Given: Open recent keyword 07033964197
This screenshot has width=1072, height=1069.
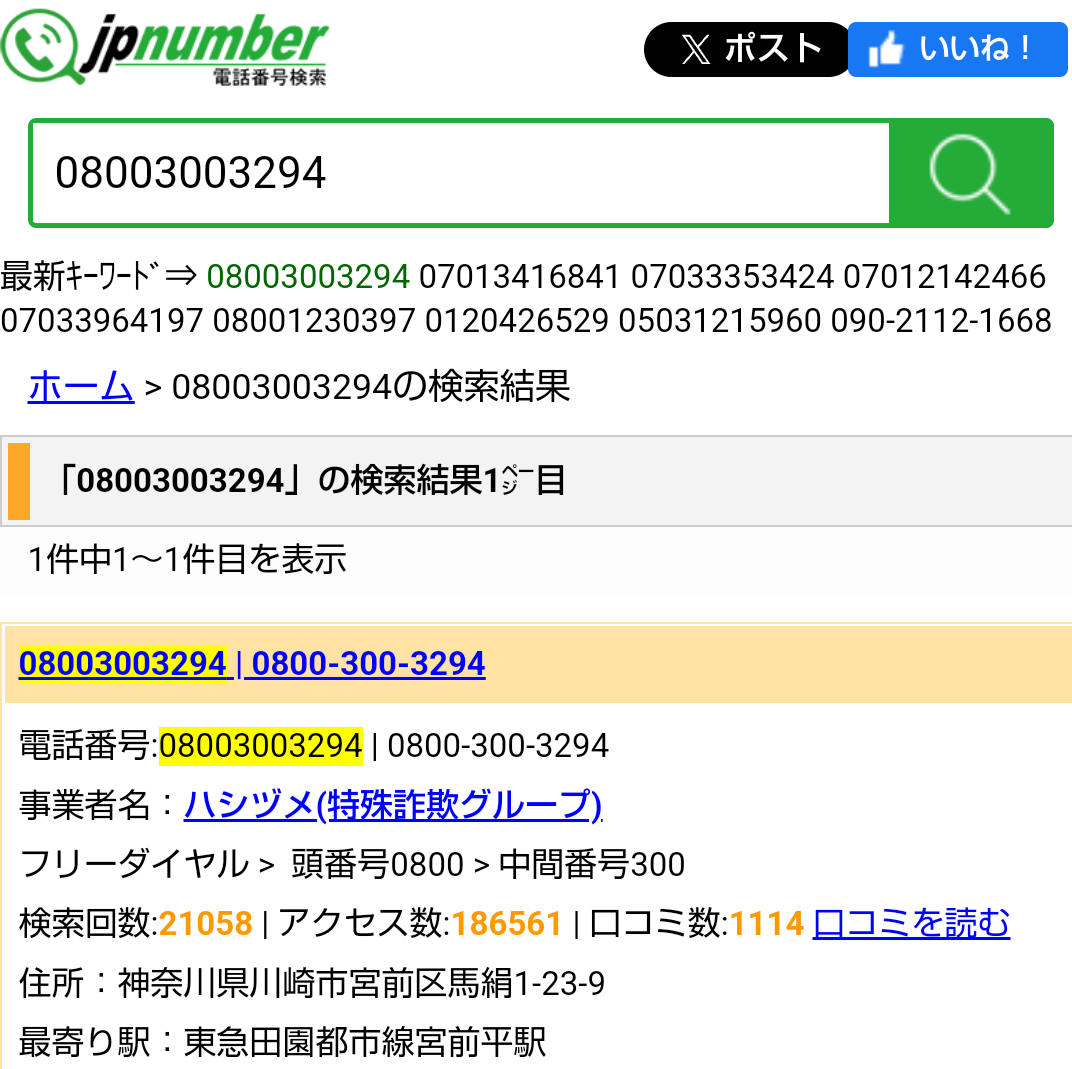Looking at the screenshot, I should coord(102,321).
